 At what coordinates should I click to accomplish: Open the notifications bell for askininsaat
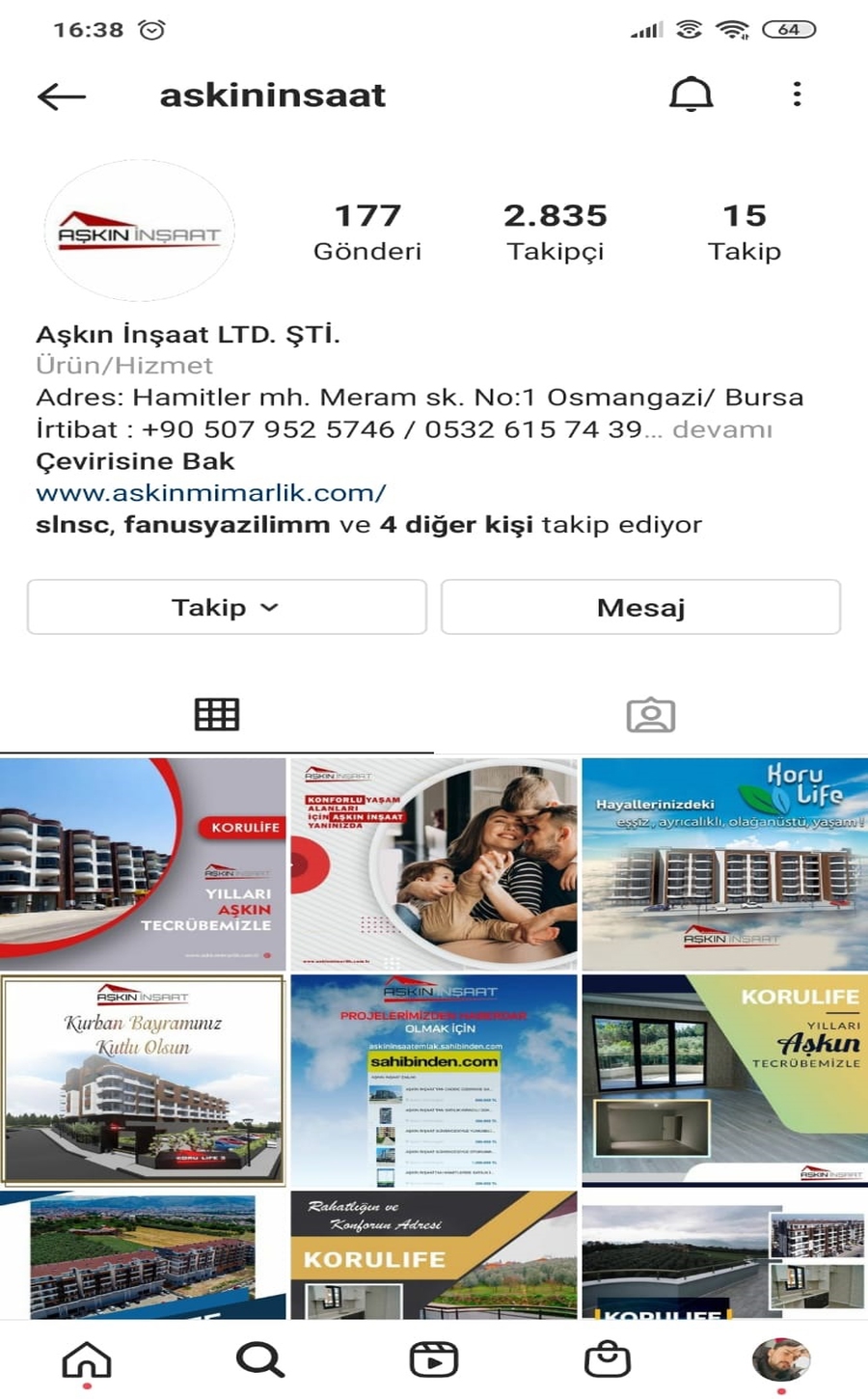click(691, 95)
